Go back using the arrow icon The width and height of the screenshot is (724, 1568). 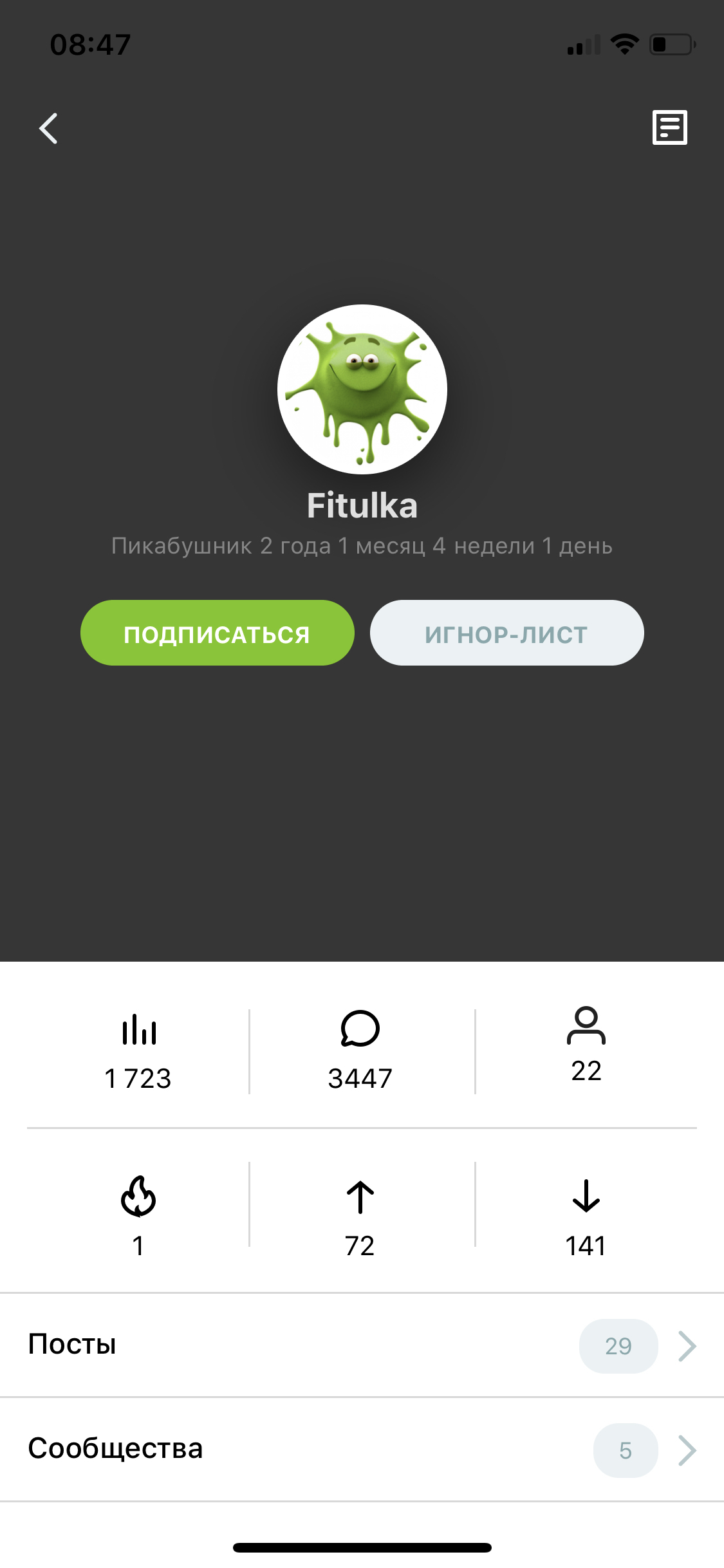pos(49,128)
